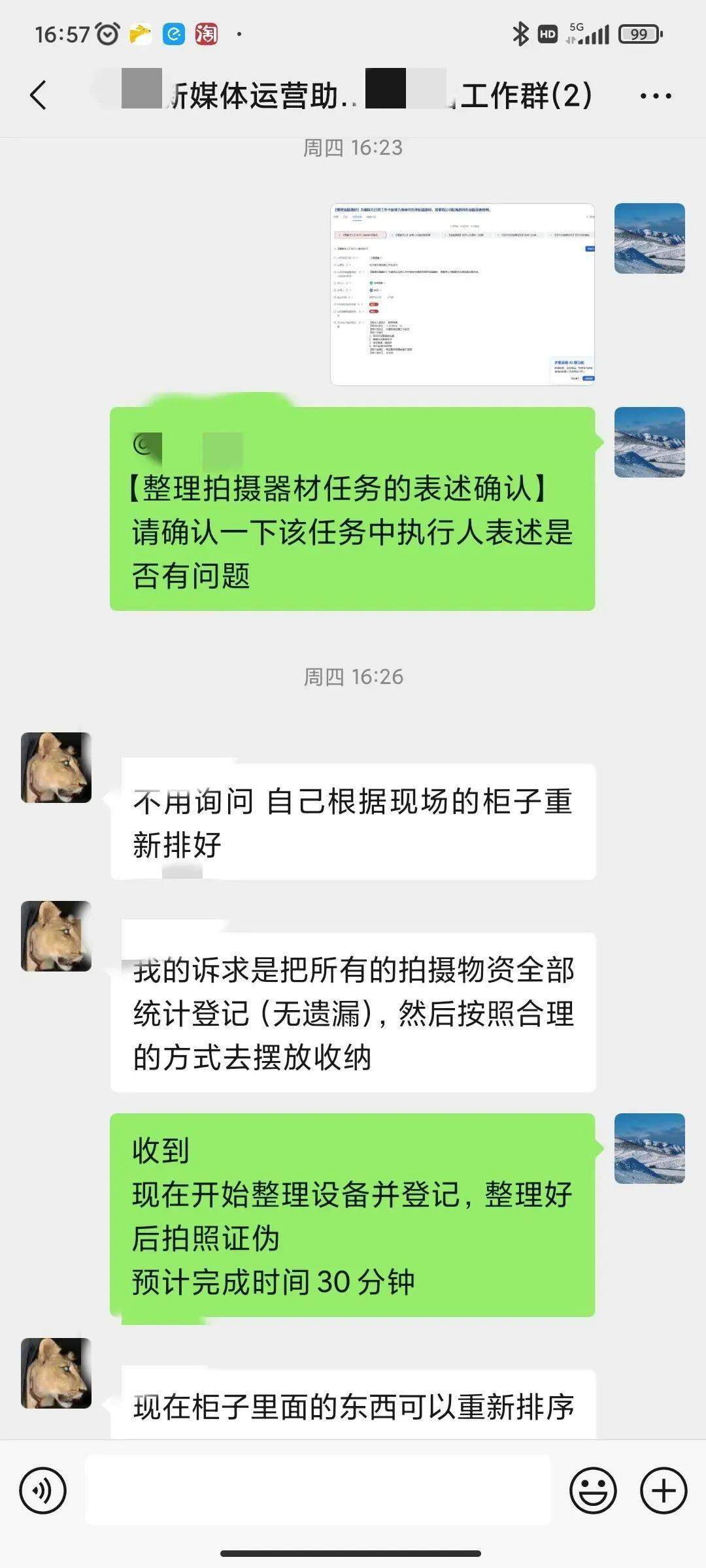Open the plus attachments menu

[x=664, y=1491]
